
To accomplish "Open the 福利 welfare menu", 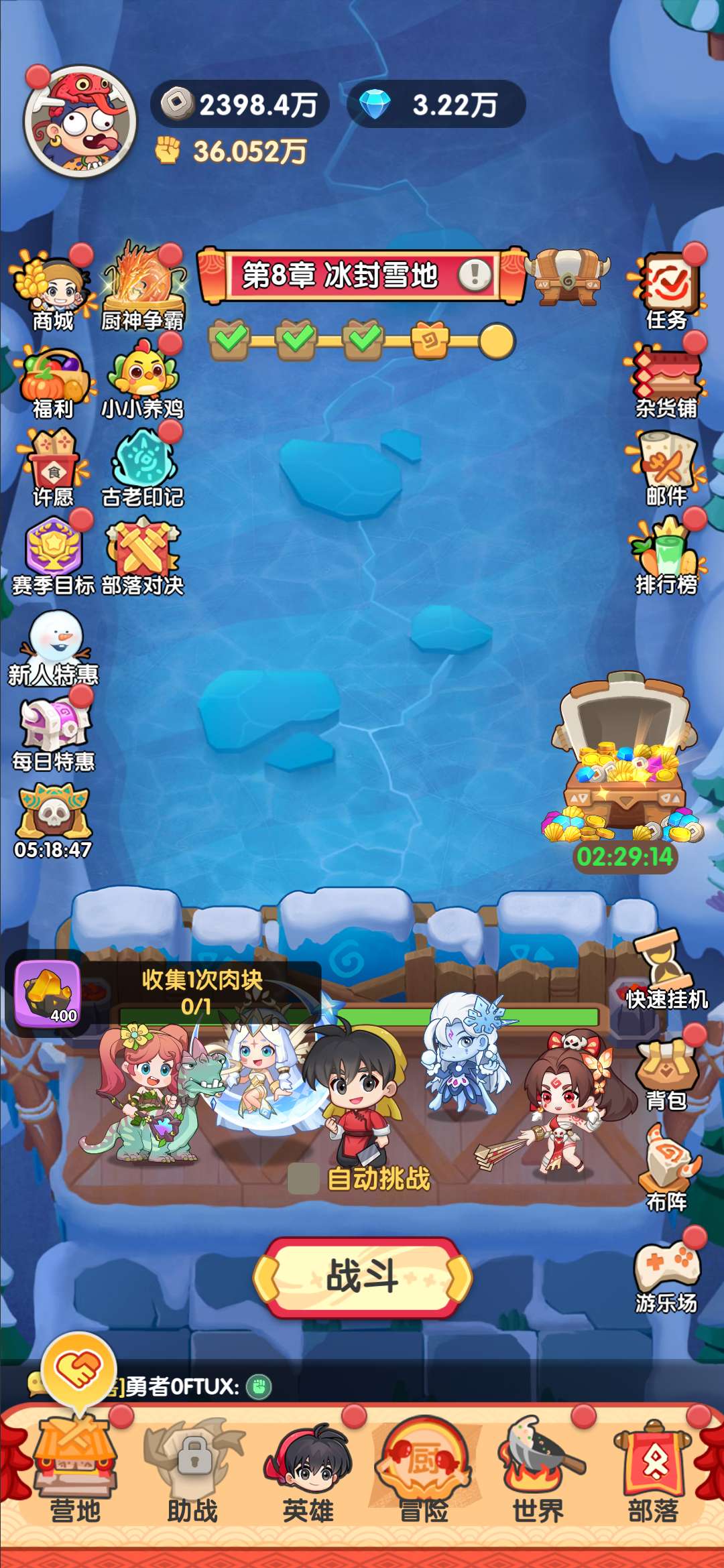I will [x=52, y=380].
